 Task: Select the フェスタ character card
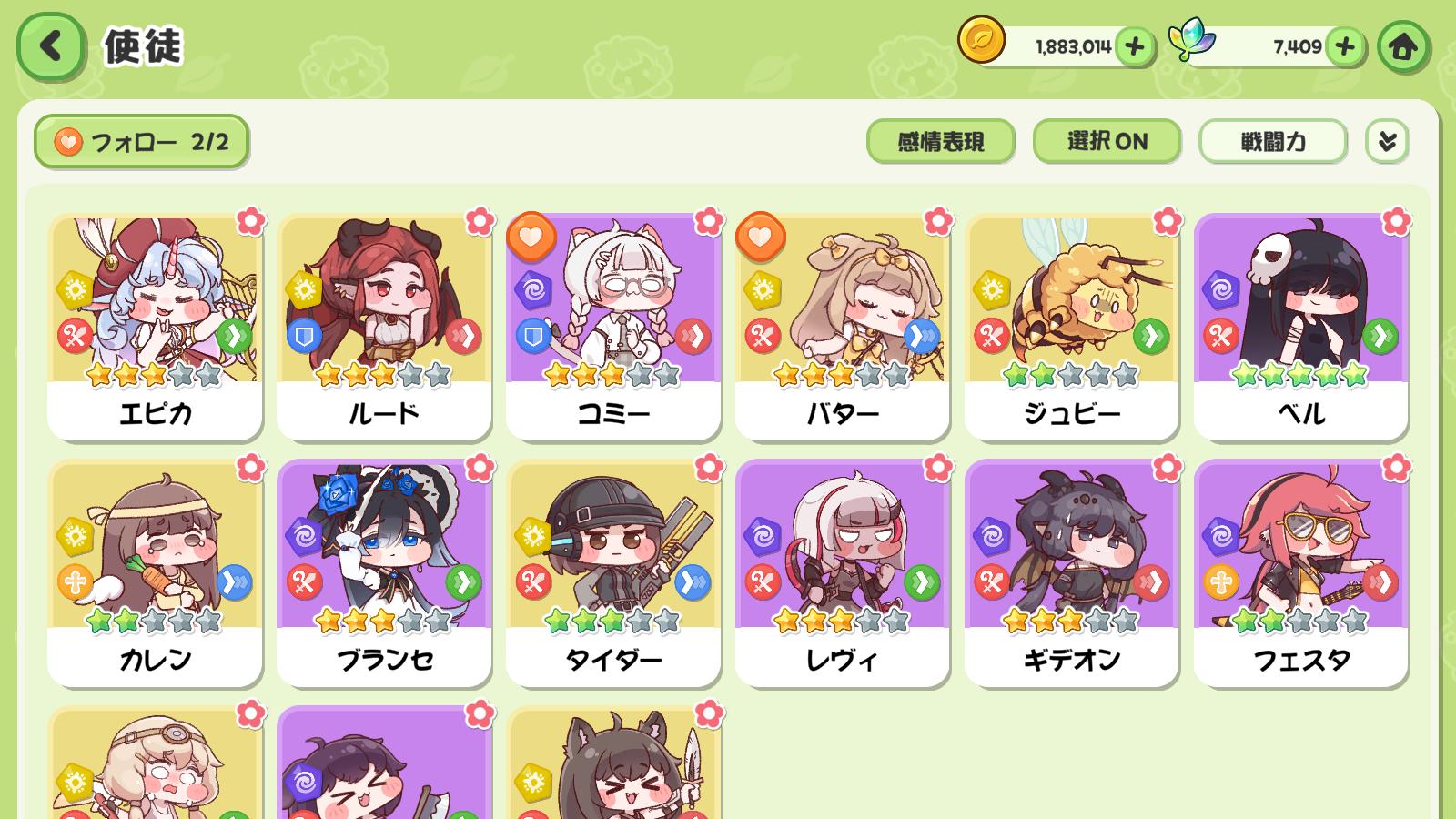coord(1301,573)
